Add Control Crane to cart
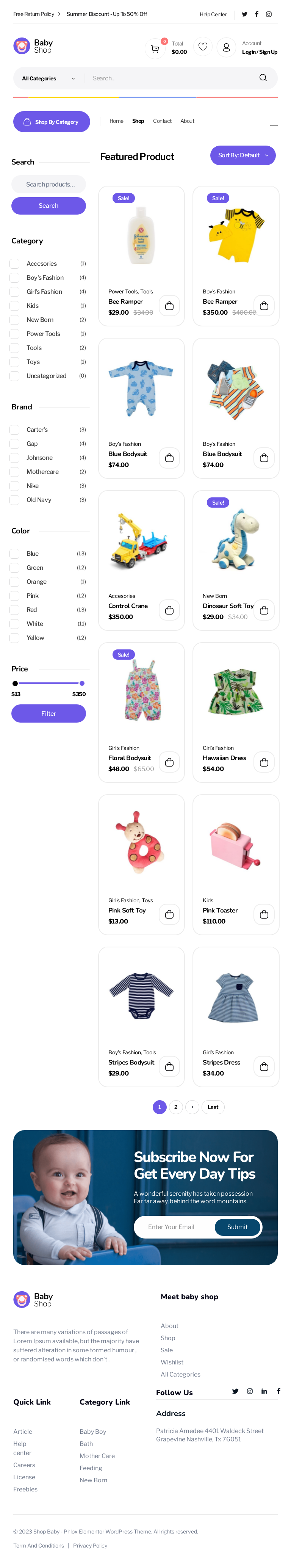Viewport: 291px width, 1568px height. pos(169,610)
